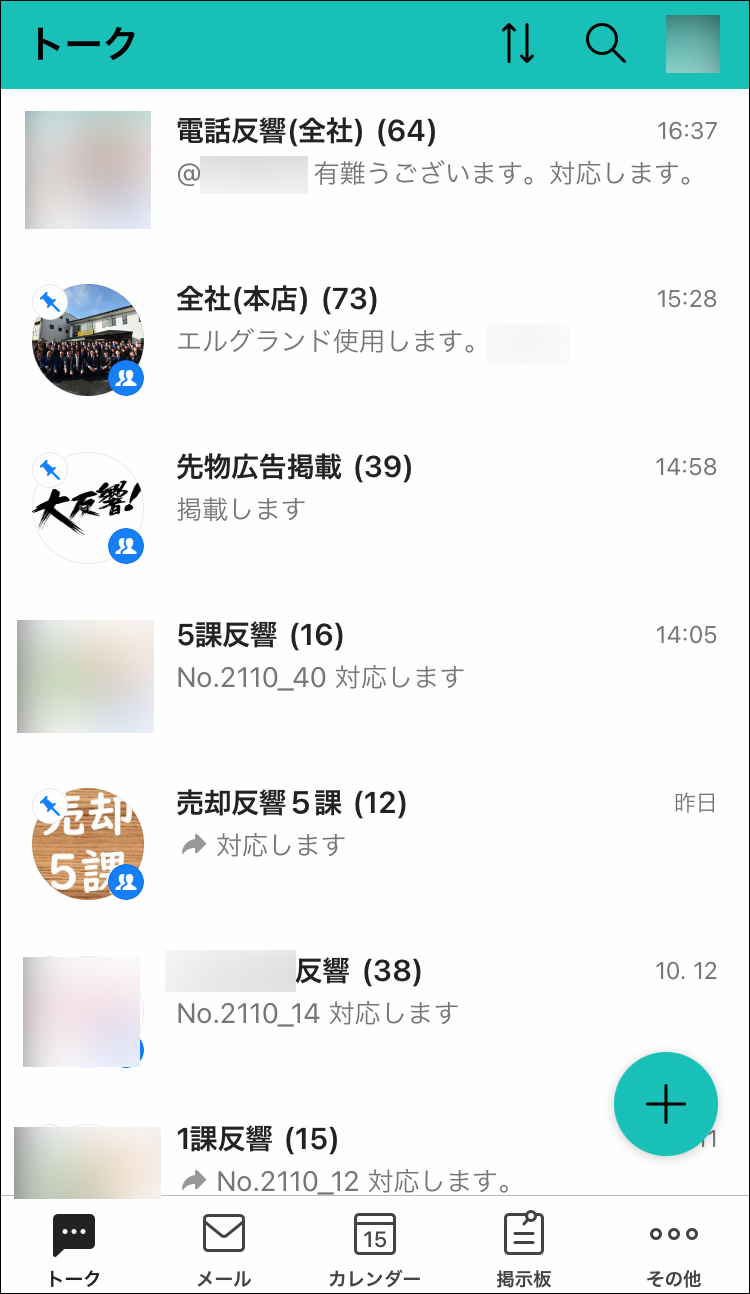
Task: Open the その他 tab
Action: (x=674, y=1248)
